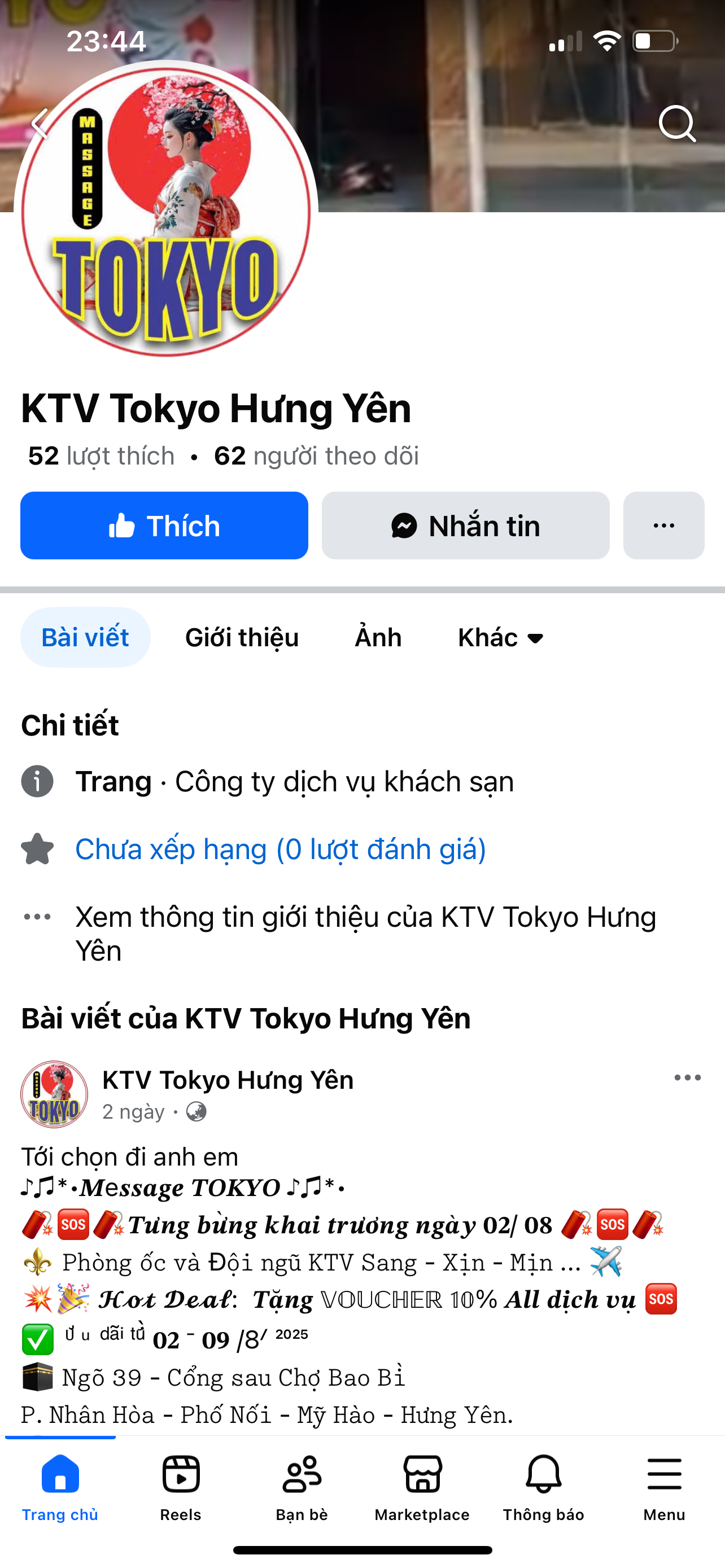Go to the Trang chủ tab
The image size is (725, 1568).
[x=60, y=1486]
